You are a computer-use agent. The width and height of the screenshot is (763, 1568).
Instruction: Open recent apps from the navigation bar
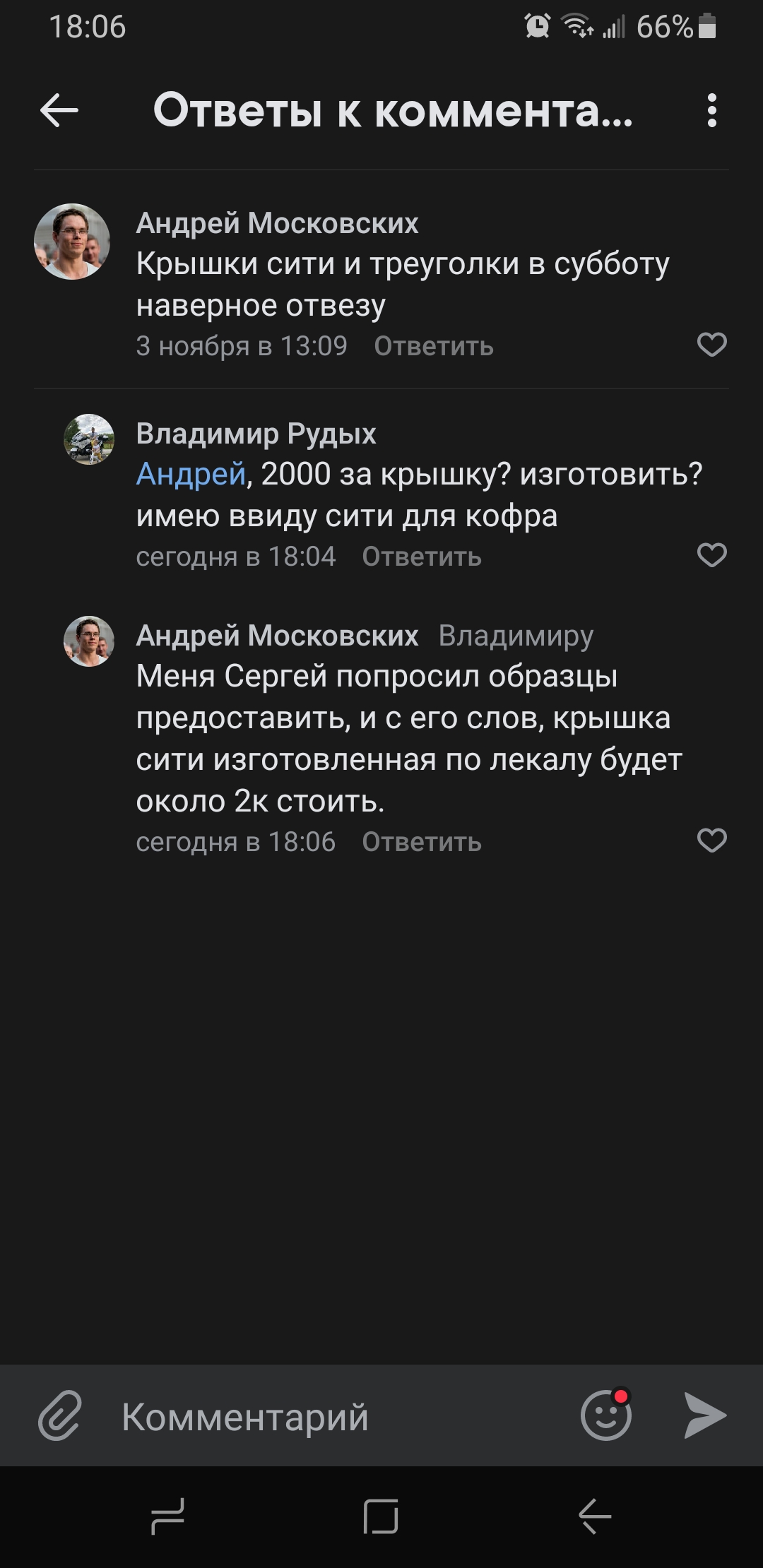pyautogui.click(x=168, y=1516)
